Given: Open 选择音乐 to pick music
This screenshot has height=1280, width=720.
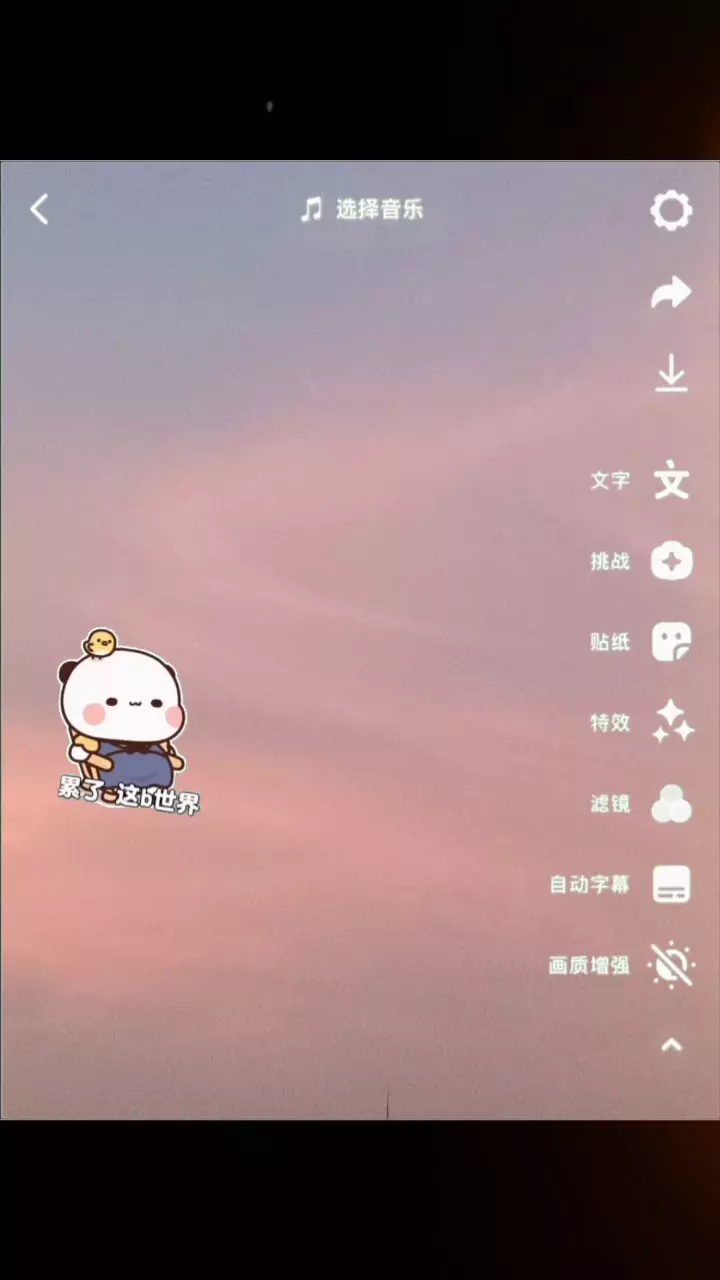Looking at the screenshot, I should coord(362,209).
